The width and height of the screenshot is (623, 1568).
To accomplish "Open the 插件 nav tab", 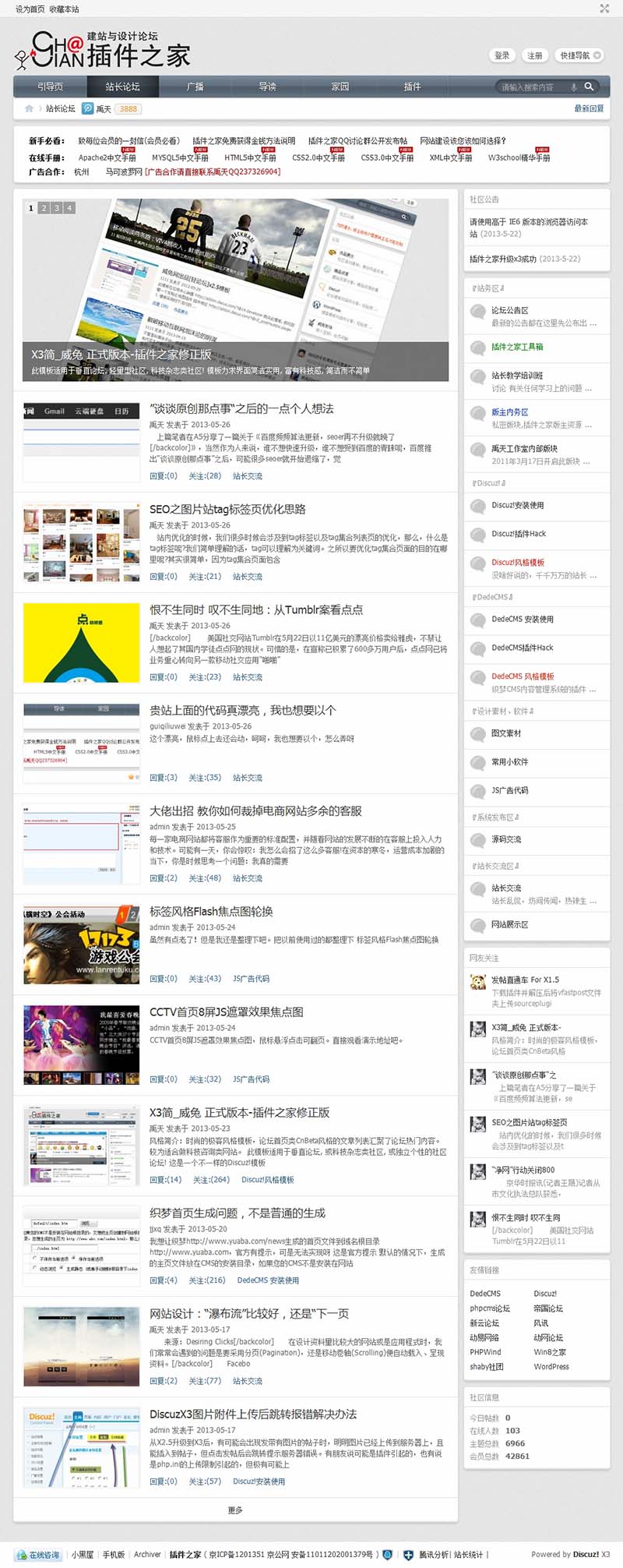I will click(412, 87).
